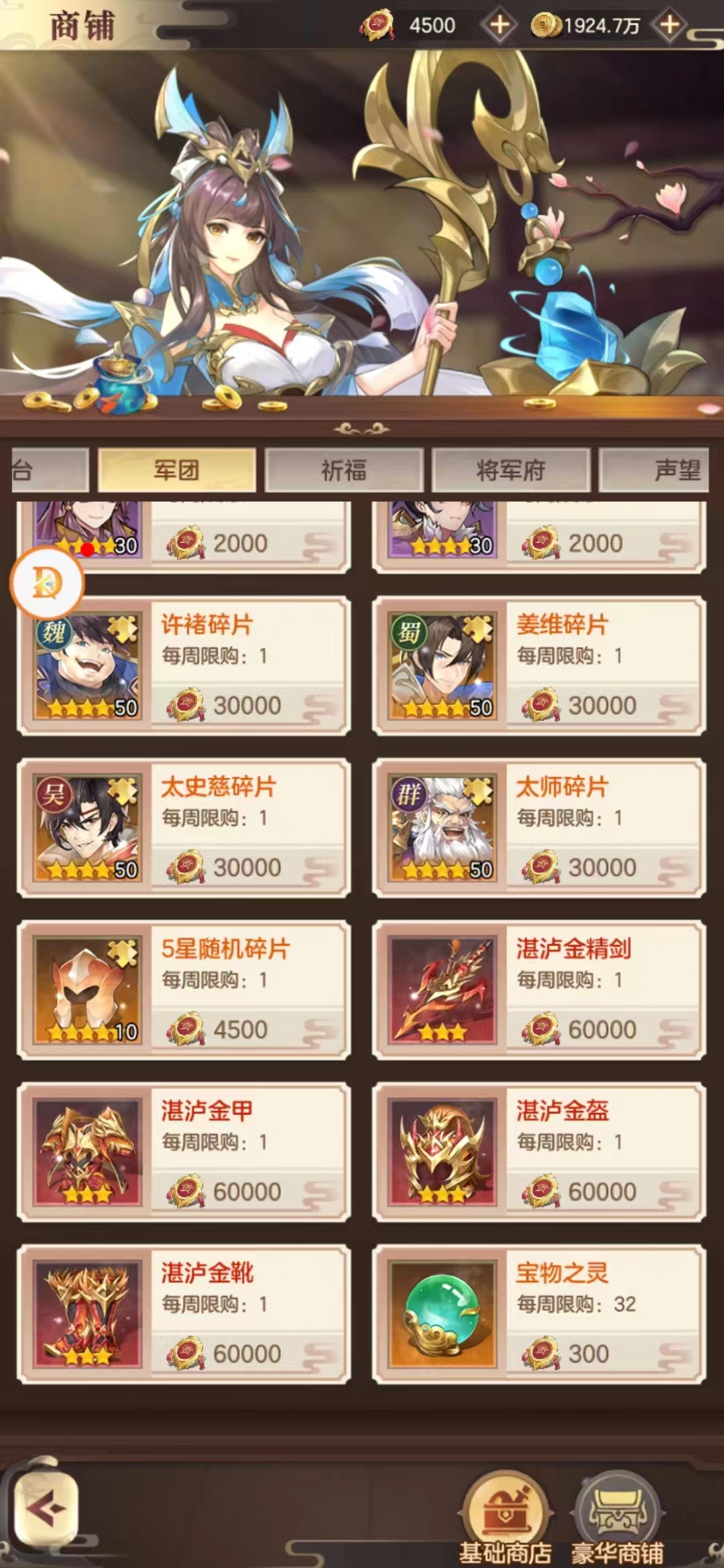Go back with the arrow button
Image resolution: width=724 pixels, height=1568 pixels.
click(46, 1508)
